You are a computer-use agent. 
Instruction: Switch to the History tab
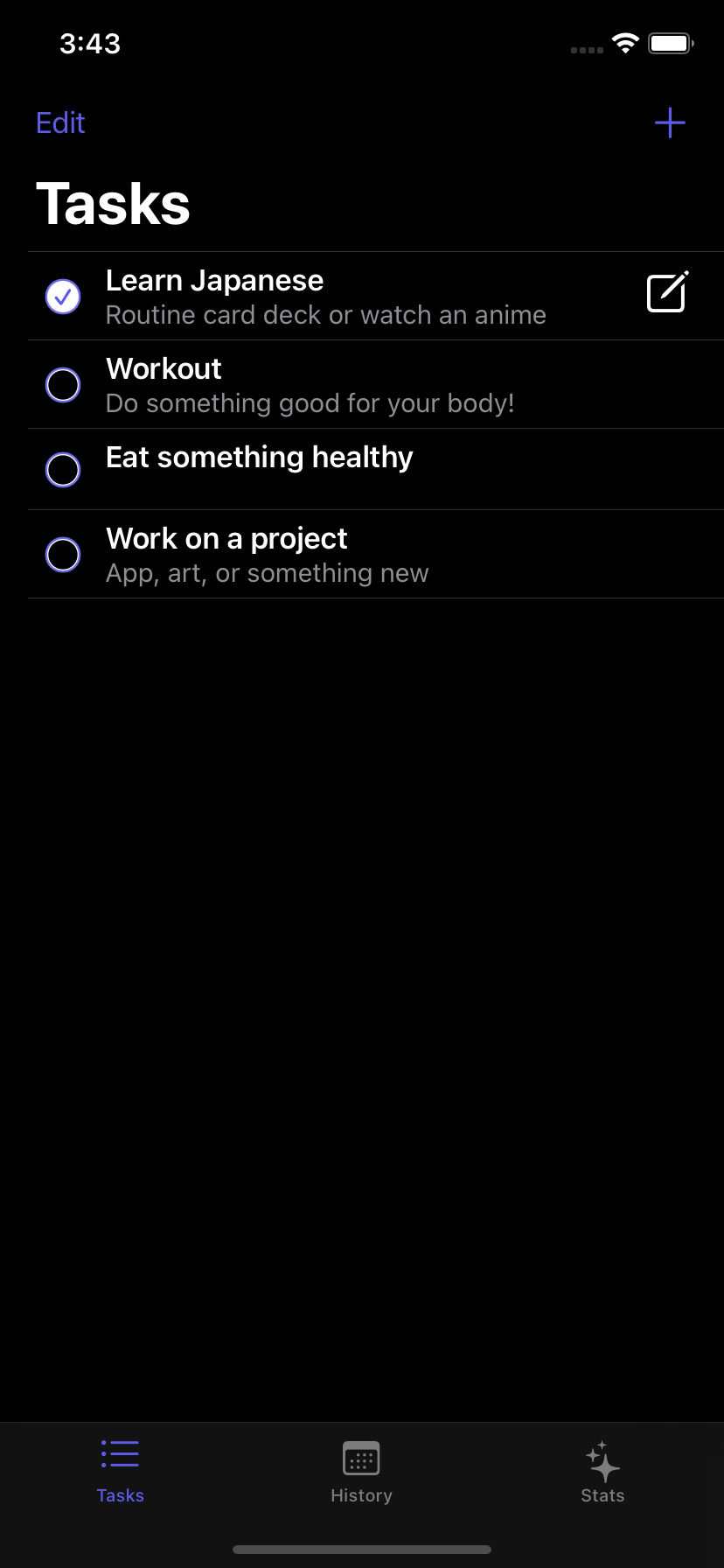click(361, 1472)
